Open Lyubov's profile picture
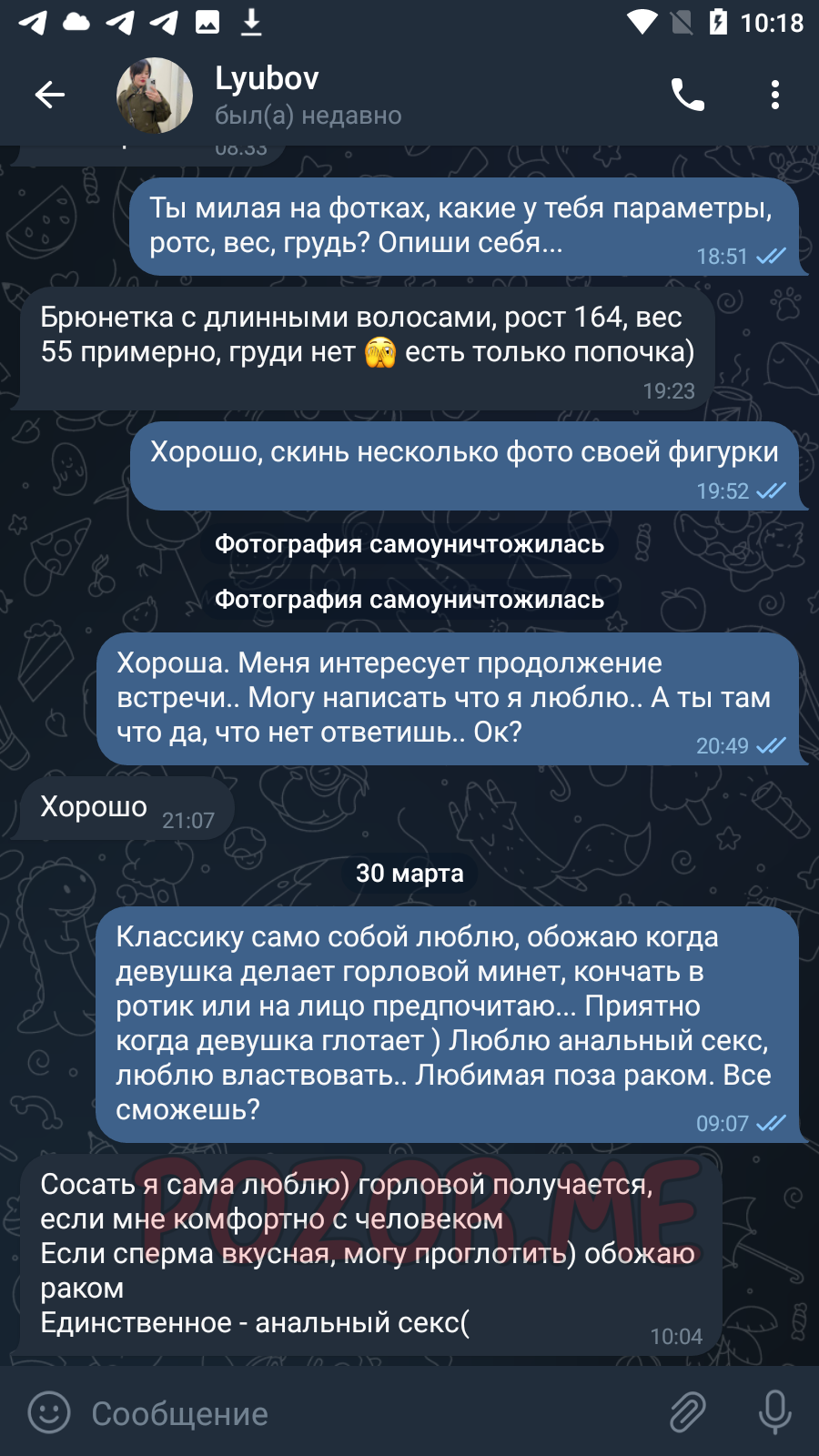The image size is (819, 1456). pos(155,96)
